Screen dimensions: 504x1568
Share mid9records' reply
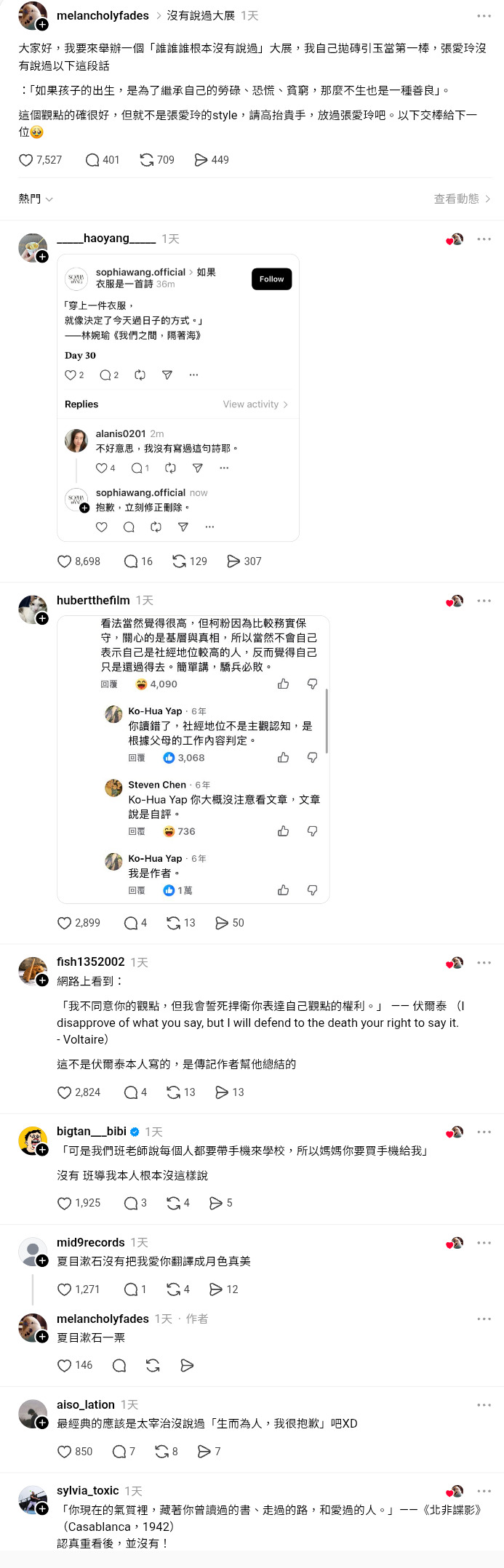point(216,1289)
